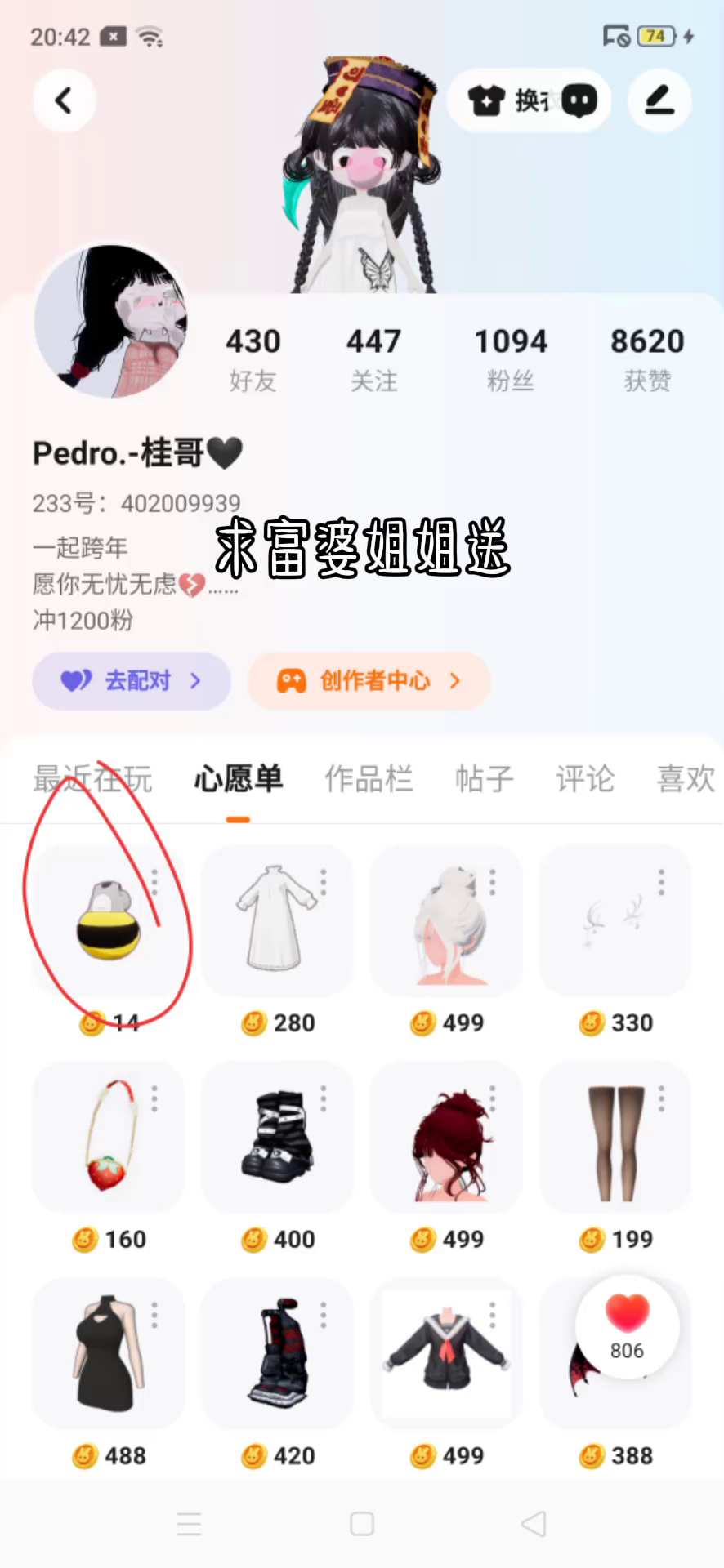This screenshot has height=1568, width=724.
Task: Open the profile avatar picture
Action: click(x=111, y=322)
